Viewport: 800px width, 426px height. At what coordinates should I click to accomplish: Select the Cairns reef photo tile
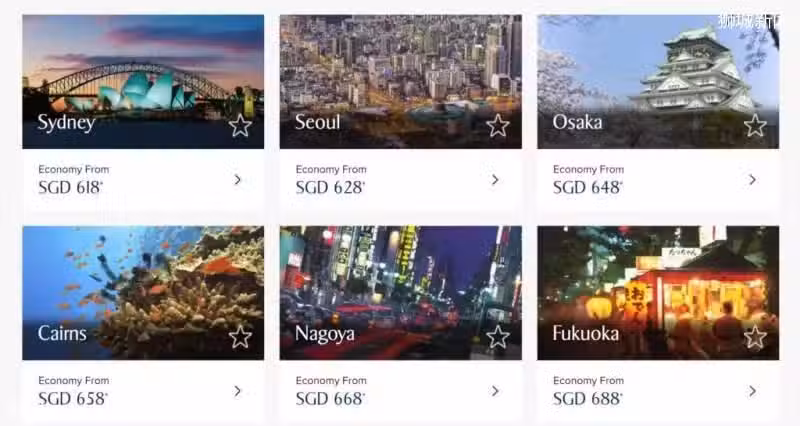pyautogui.click(x=130, y=280)
